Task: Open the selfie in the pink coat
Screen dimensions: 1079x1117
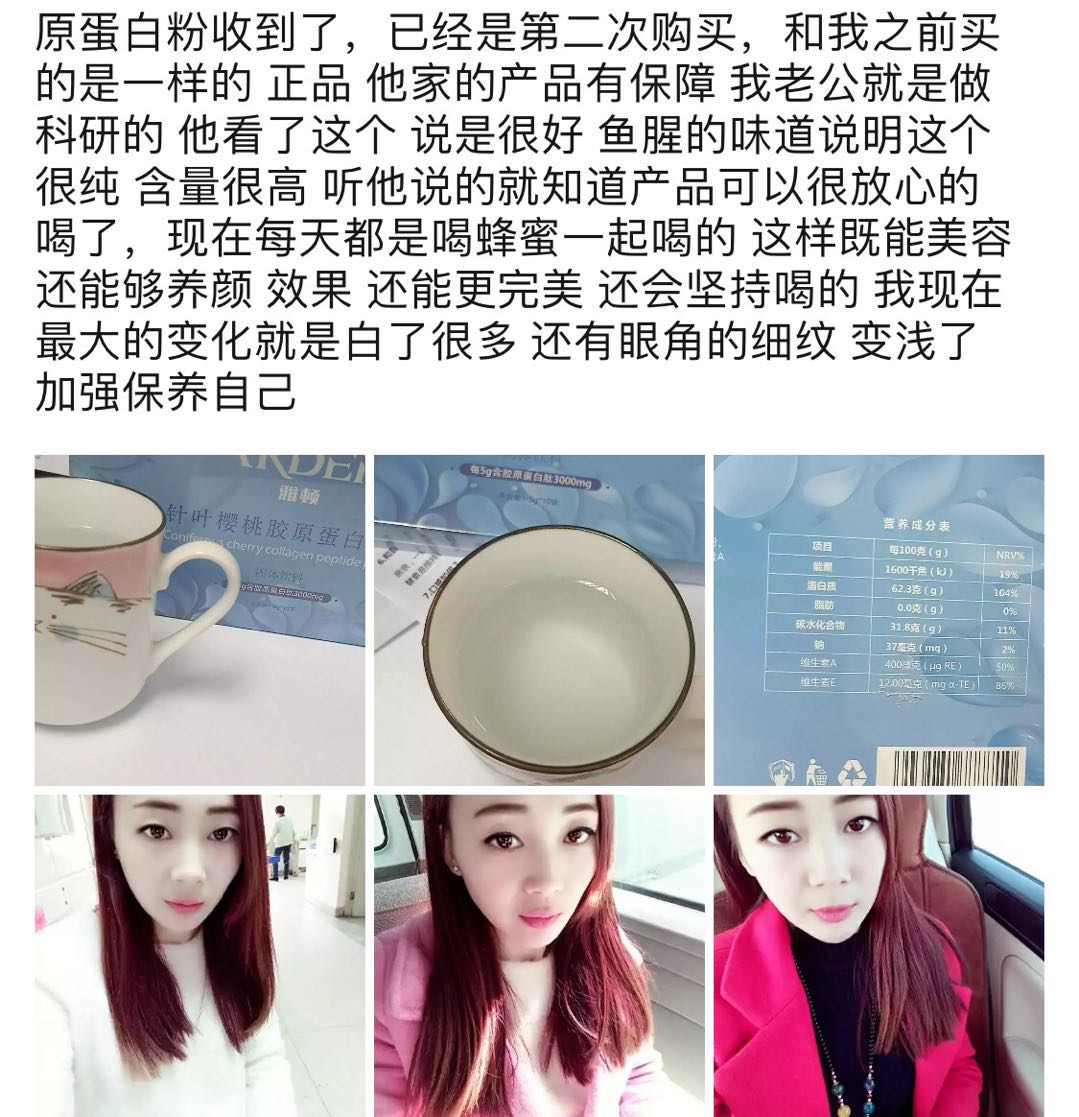Action: (x=539, y=955)
